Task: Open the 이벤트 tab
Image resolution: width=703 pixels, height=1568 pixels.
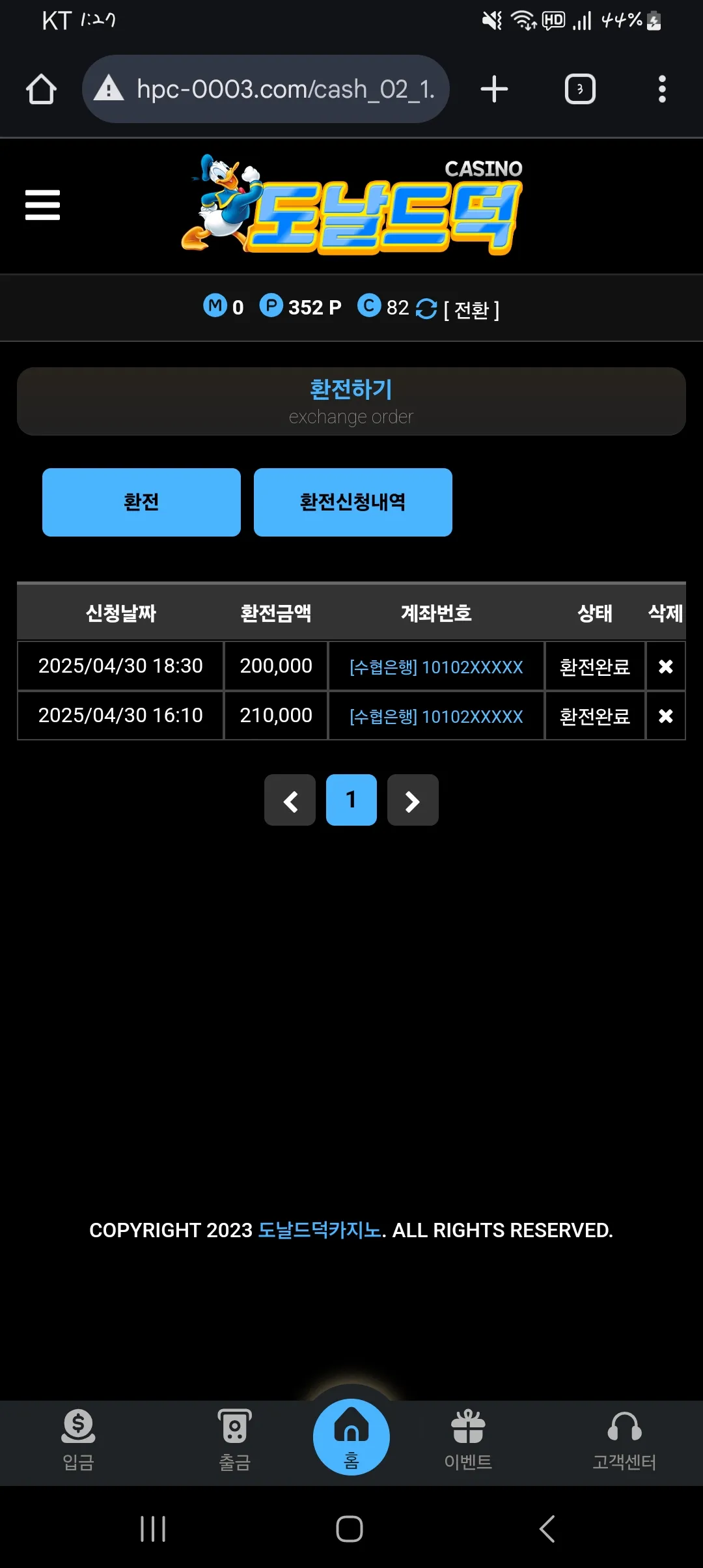Action: (x=468, y=1440)
